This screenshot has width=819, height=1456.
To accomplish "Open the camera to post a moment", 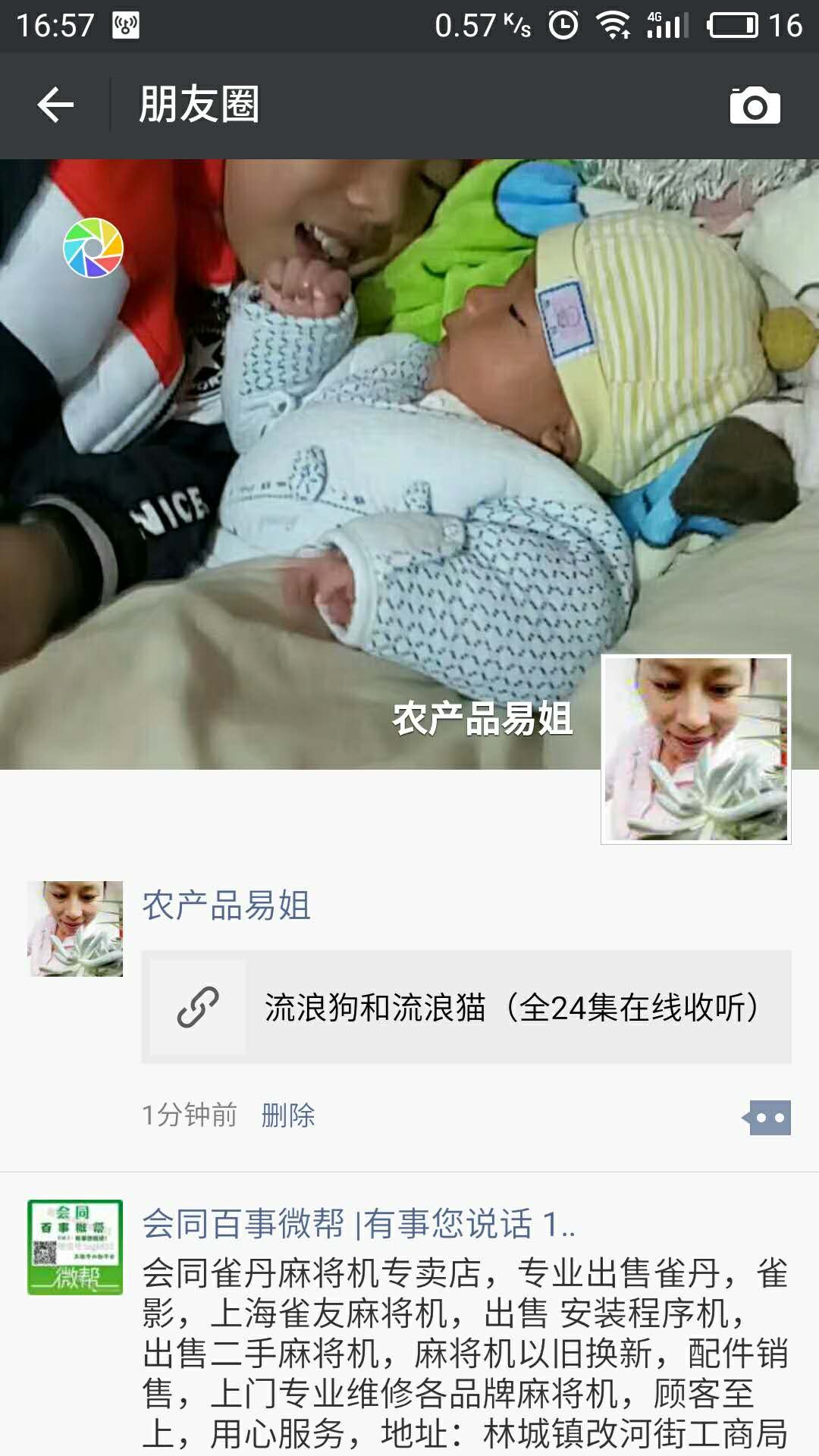I will [755, 105].
